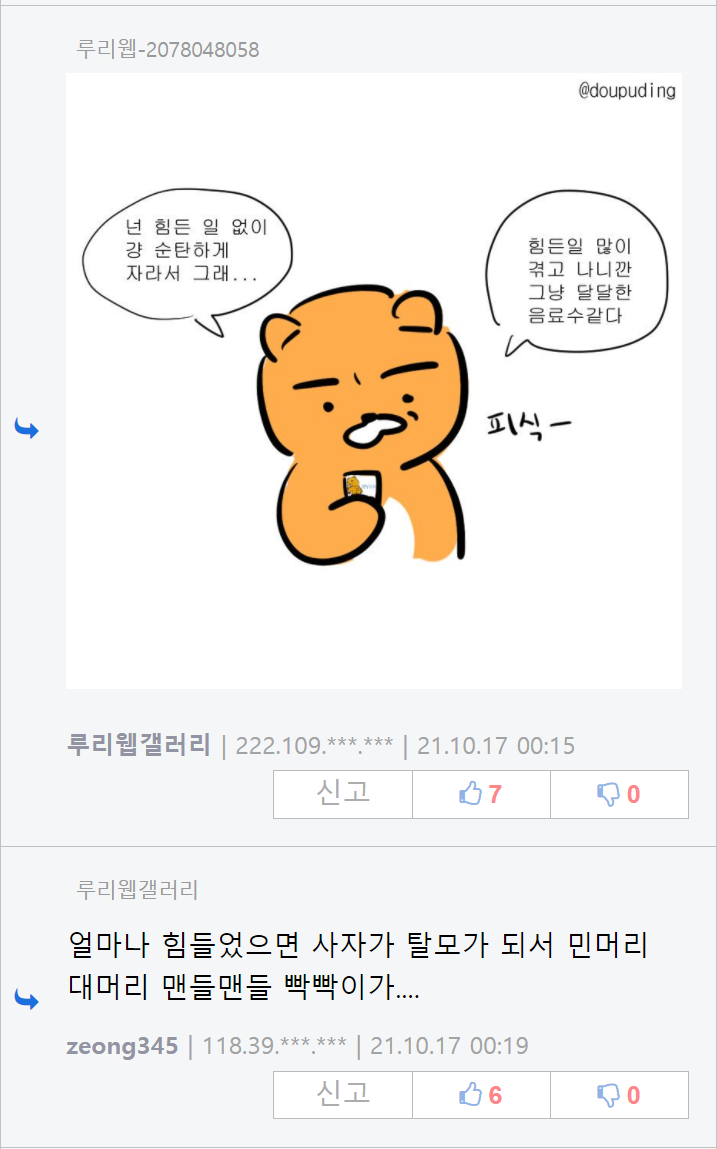
Task: Report the comment by 루리웹갤러리
Action: [343, 794]
